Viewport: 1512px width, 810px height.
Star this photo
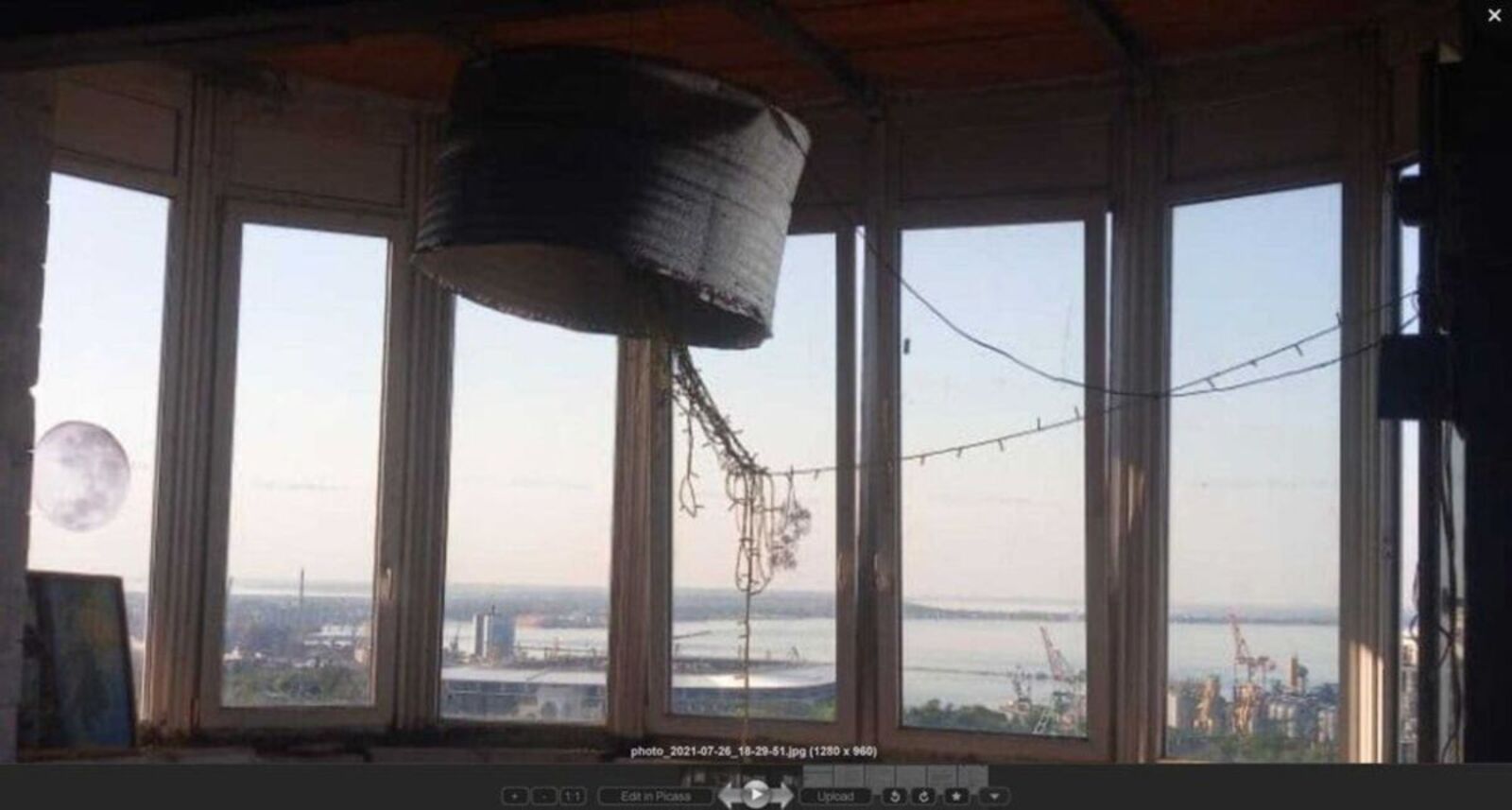pos(956,797)
